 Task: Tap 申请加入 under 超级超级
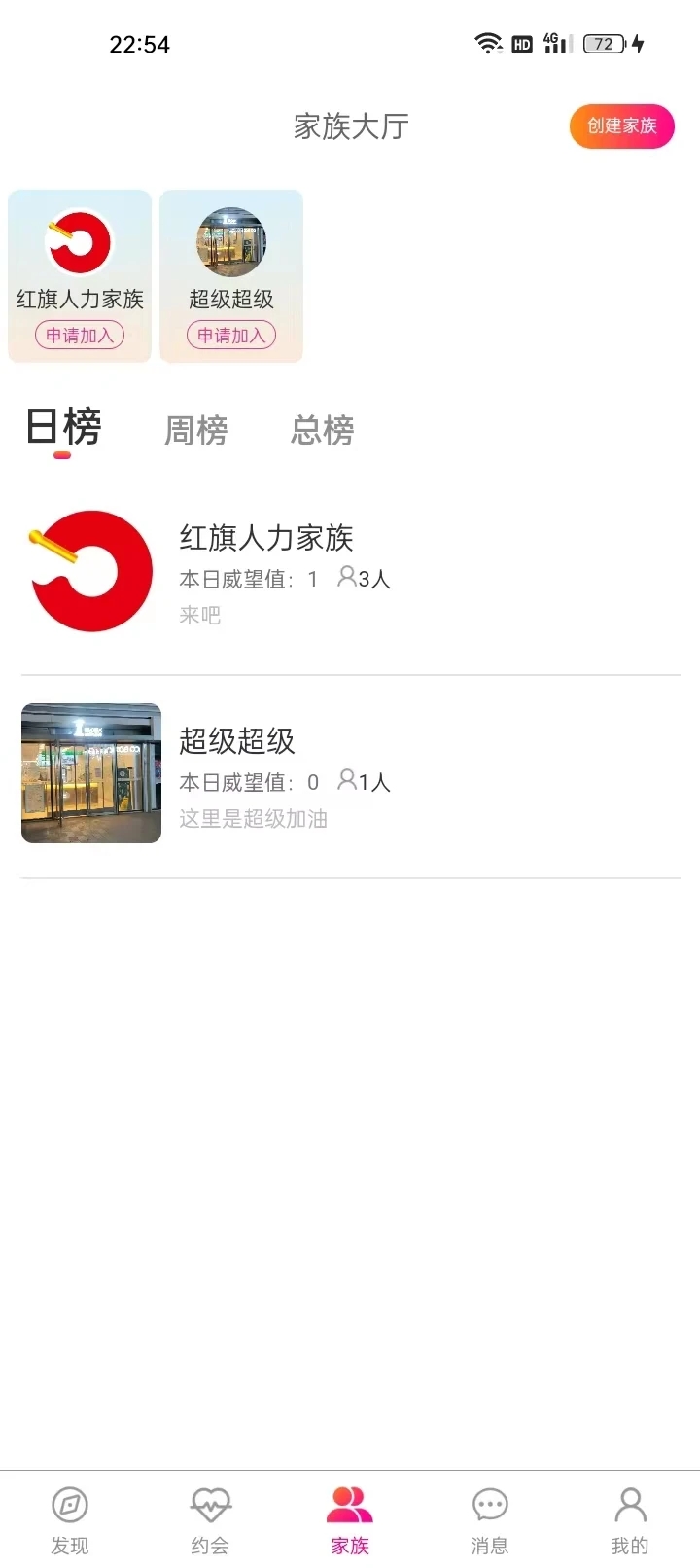tap(230, 335)
